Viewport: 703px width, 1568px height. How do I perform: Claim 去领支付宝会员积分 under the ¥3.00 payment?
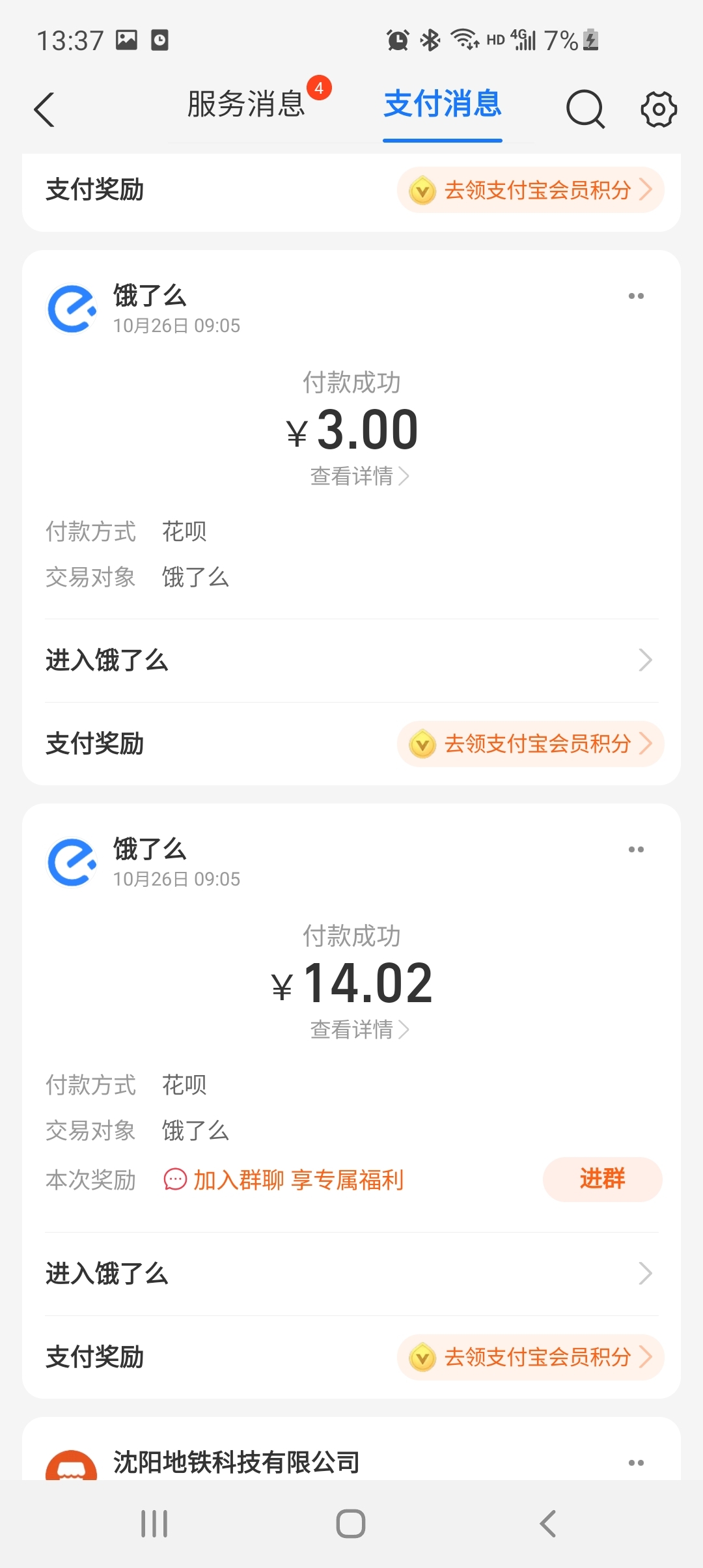pos(531,744)
